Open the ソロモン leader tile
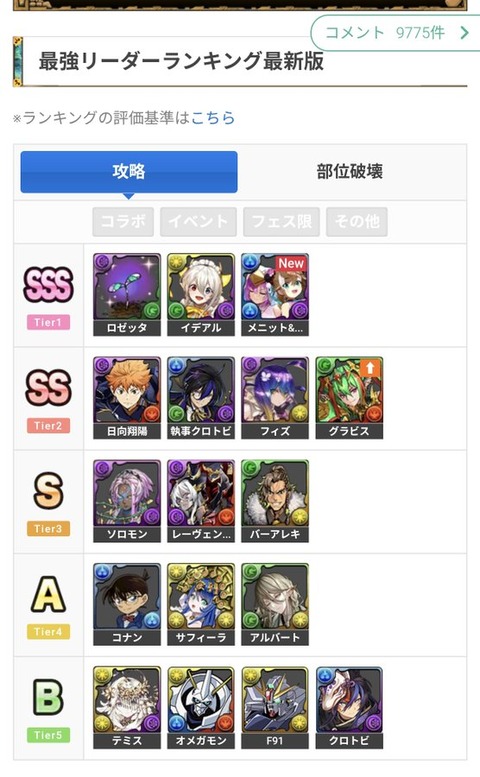 pos(127,501)
